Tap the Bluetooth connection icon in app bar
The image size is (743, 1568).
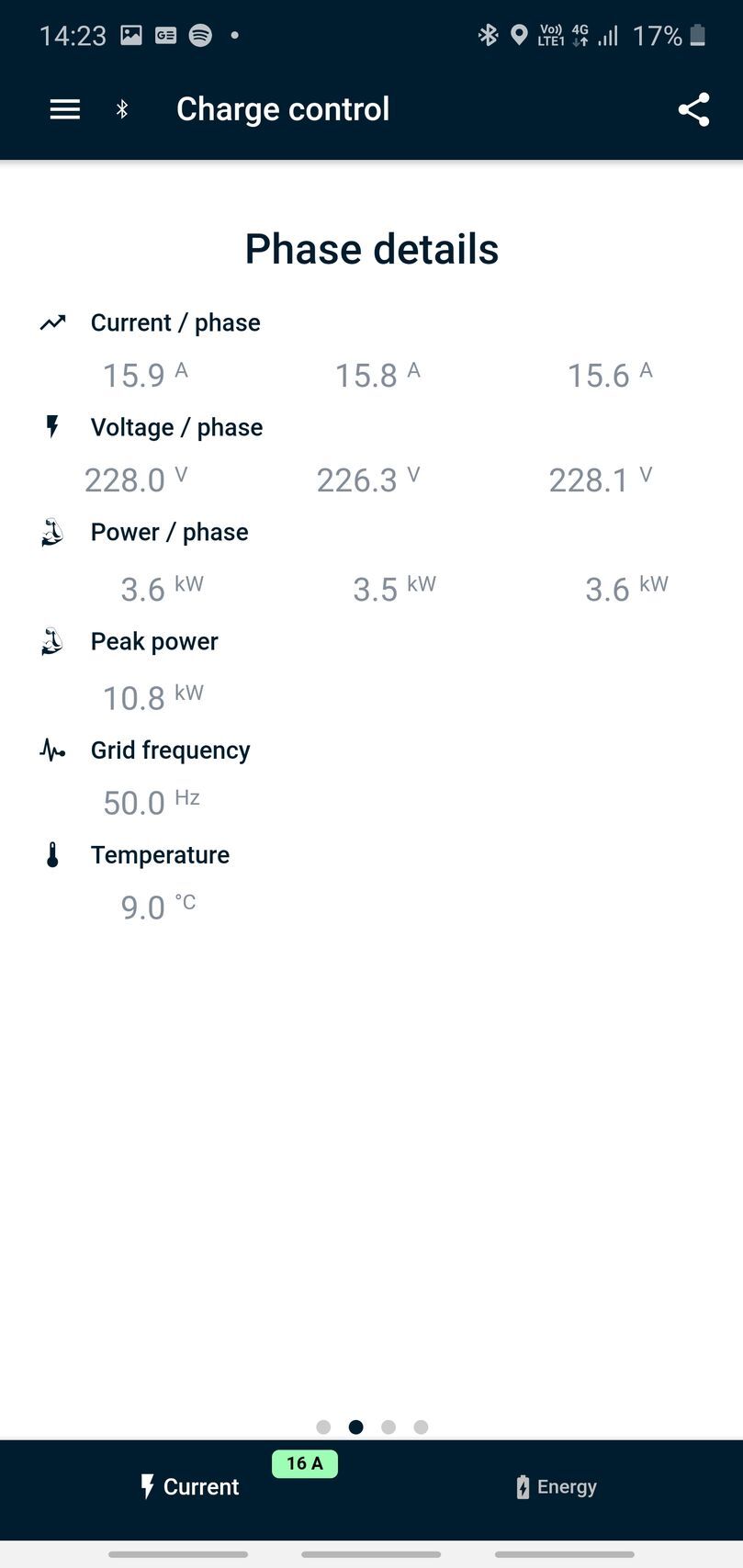[x=122, y=109]
